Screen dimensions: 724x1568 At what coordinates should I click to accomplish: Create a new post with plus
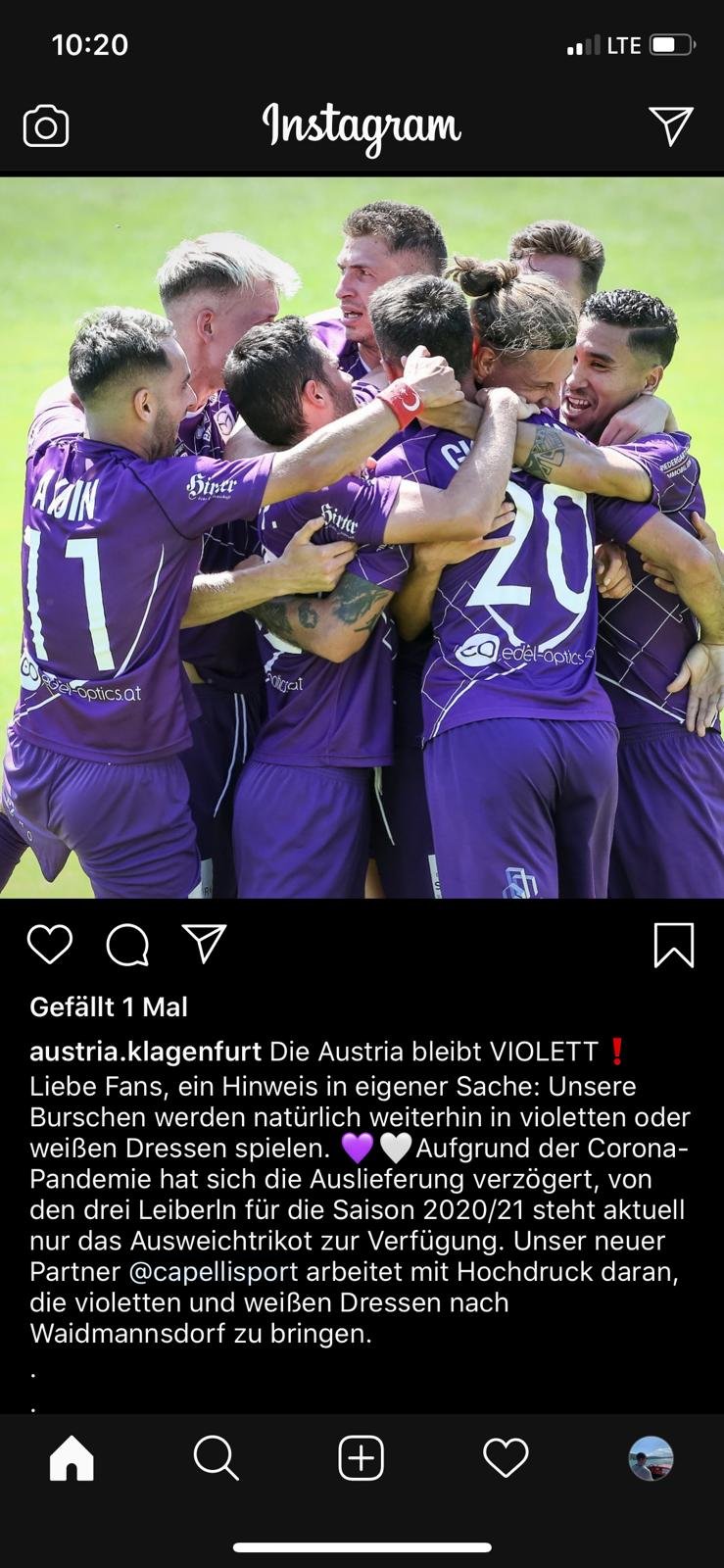[x=362, y=1458]
